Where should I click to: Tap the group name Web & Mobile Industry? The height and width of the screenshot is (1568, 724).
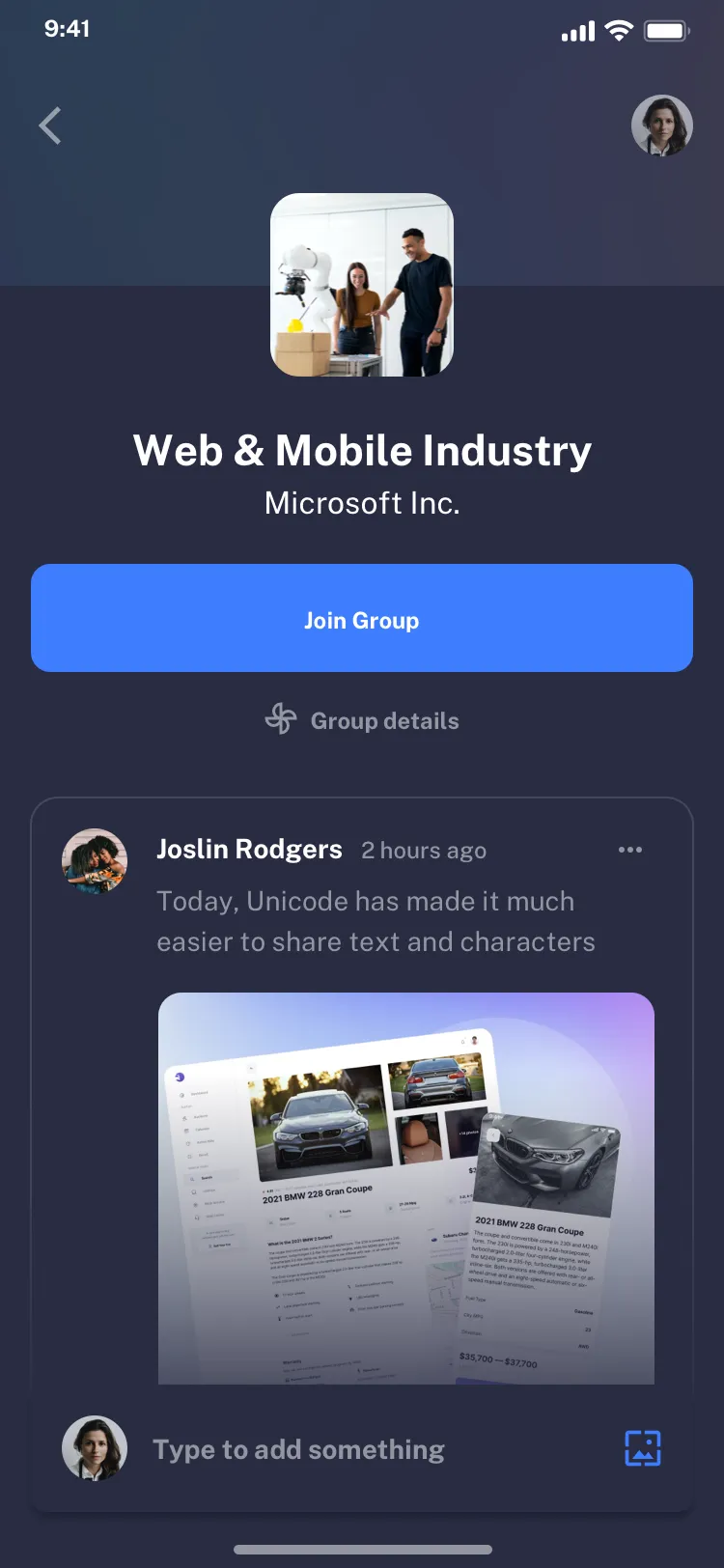click(x=362, y=450)
